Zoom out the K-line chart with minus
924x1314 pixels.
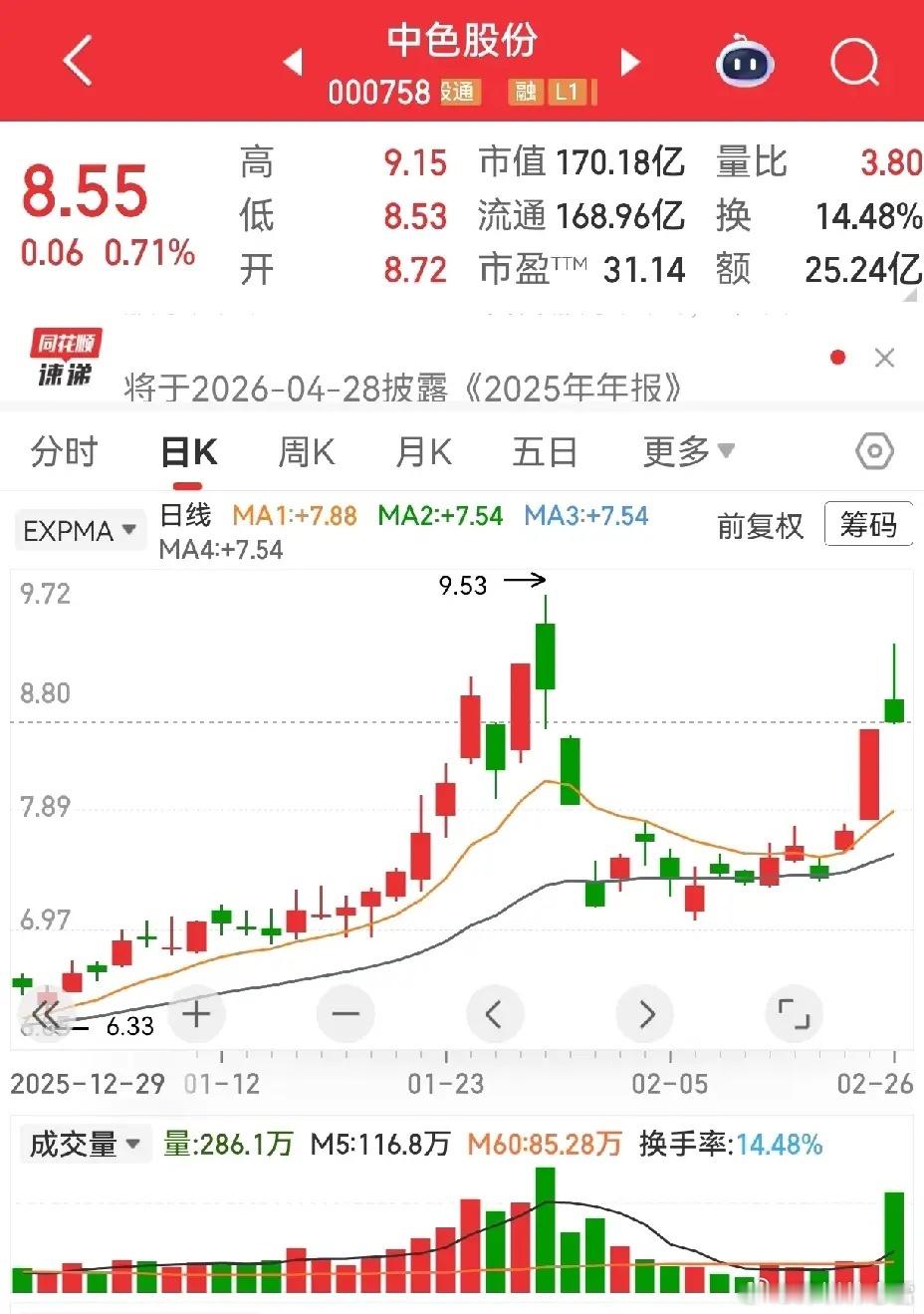click(346, 1014)
